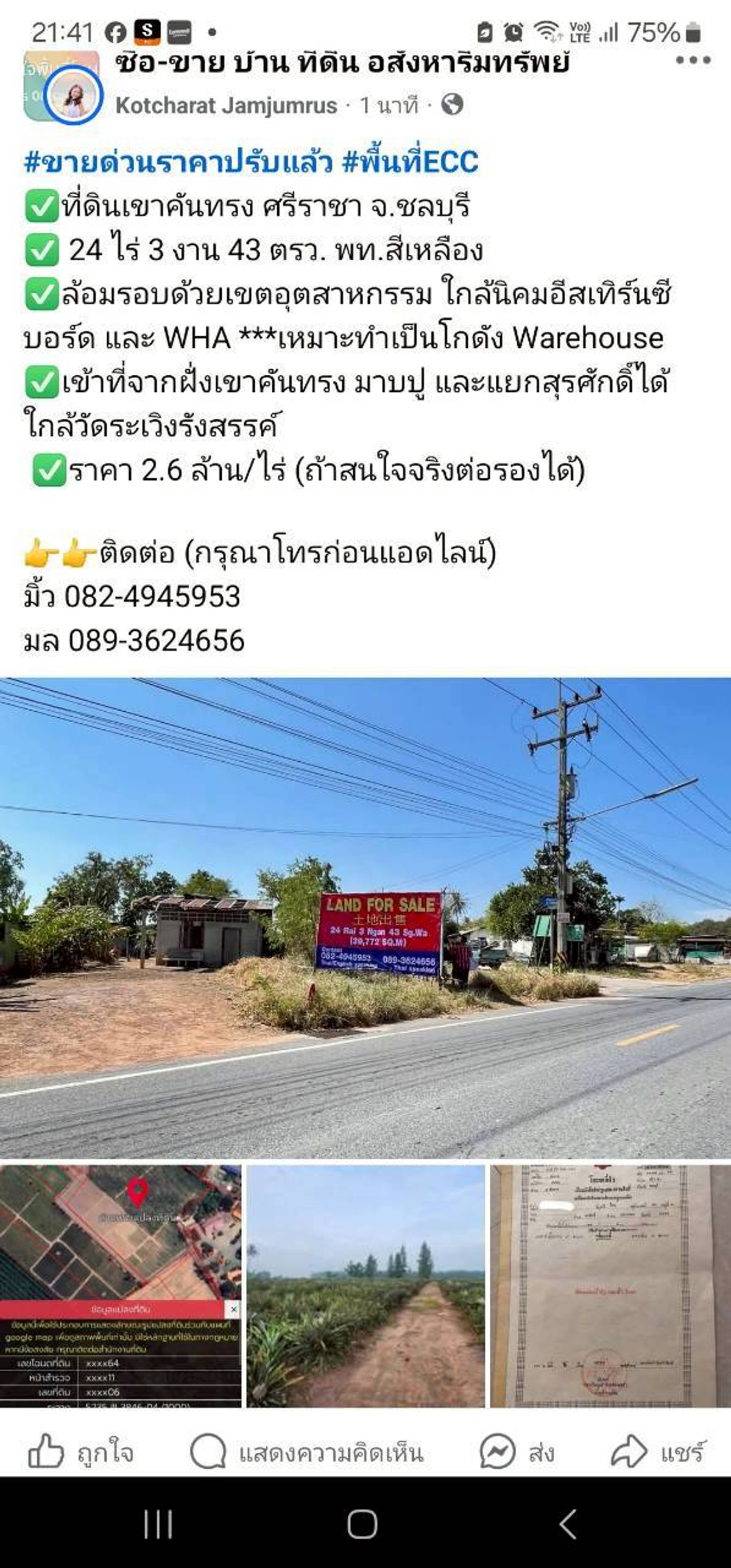Open the #ขายด่วนราคาปรับแล้ว hashtag
The image size is (731, 1568).
pyautogui.click(x=178, y=162)
